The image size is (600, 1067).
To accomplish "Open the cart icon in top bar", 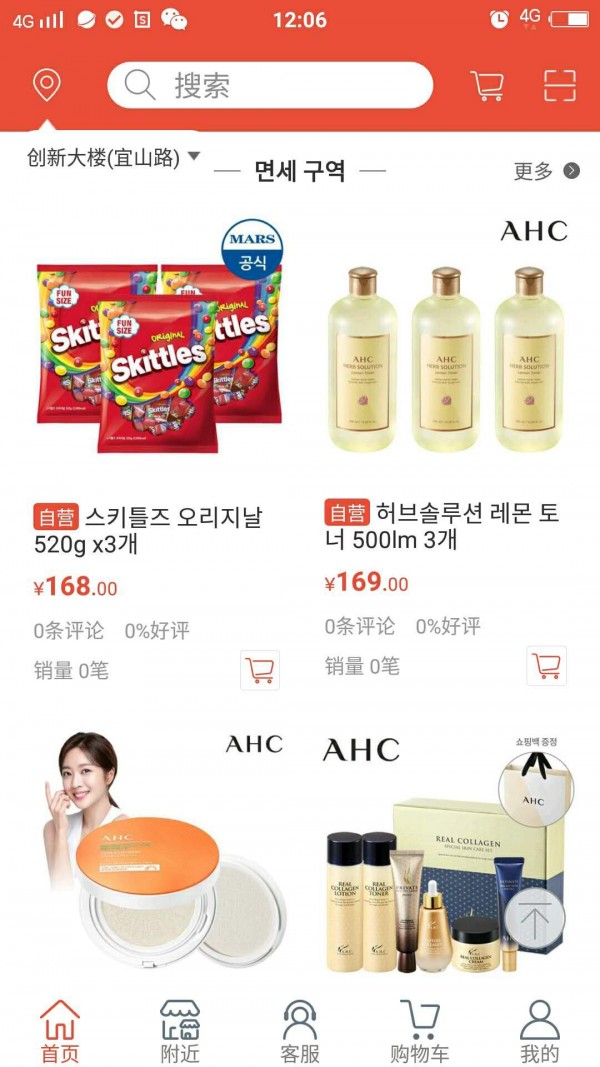I will coord(487,86).
